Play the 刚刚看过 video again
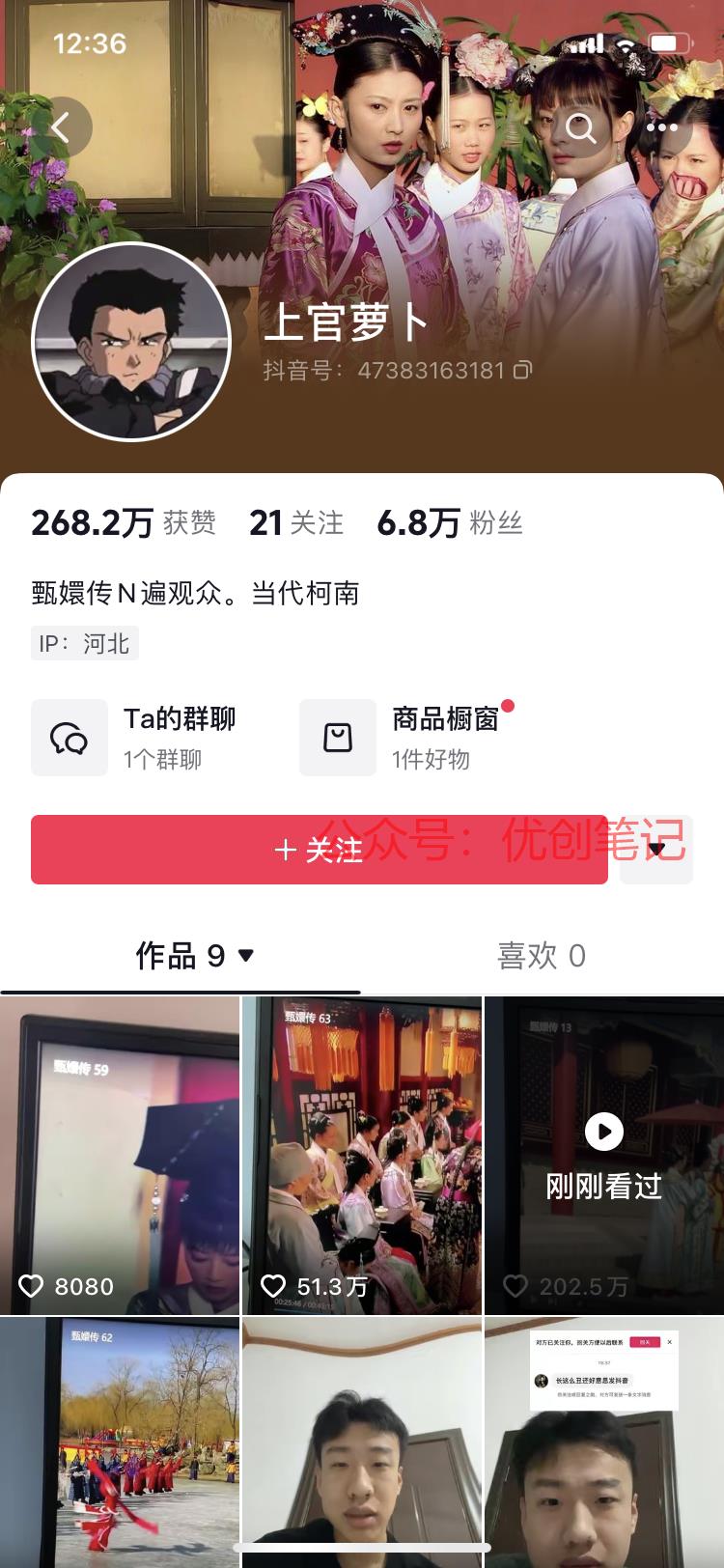This screenshot has height=1568, width=724. pos(604,1156)
